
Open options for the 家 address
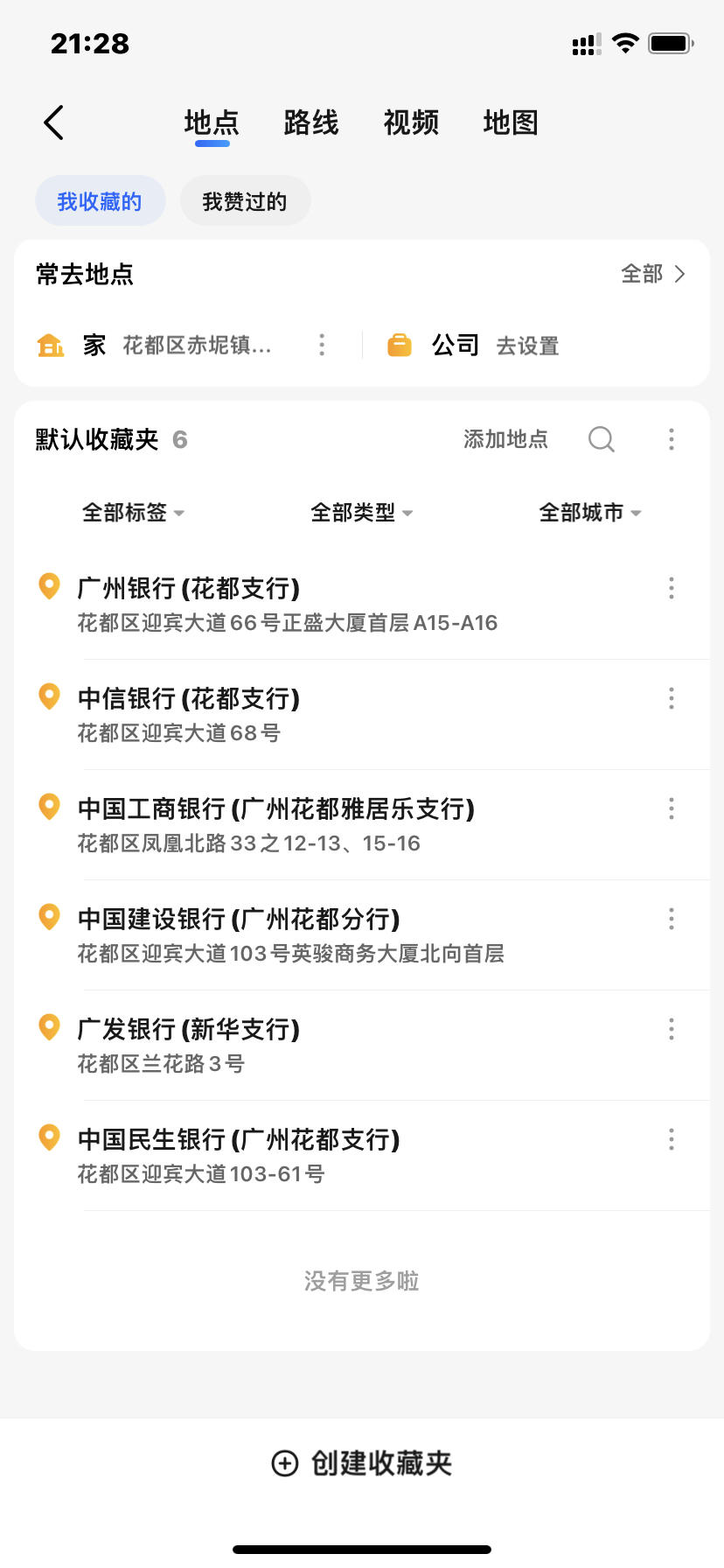point(322,345)
